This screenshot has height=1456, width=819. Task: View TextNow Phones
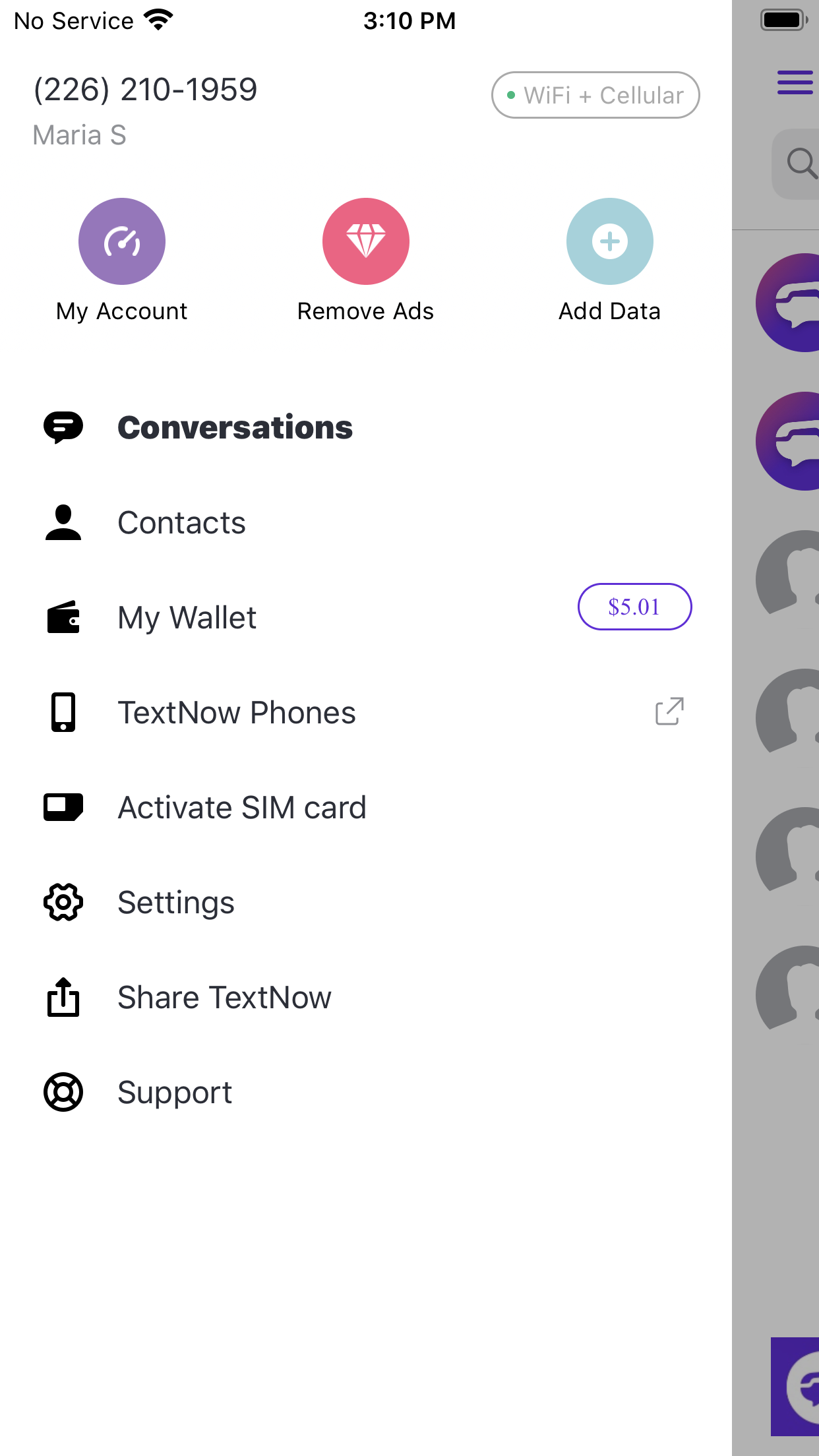[236, 713]
